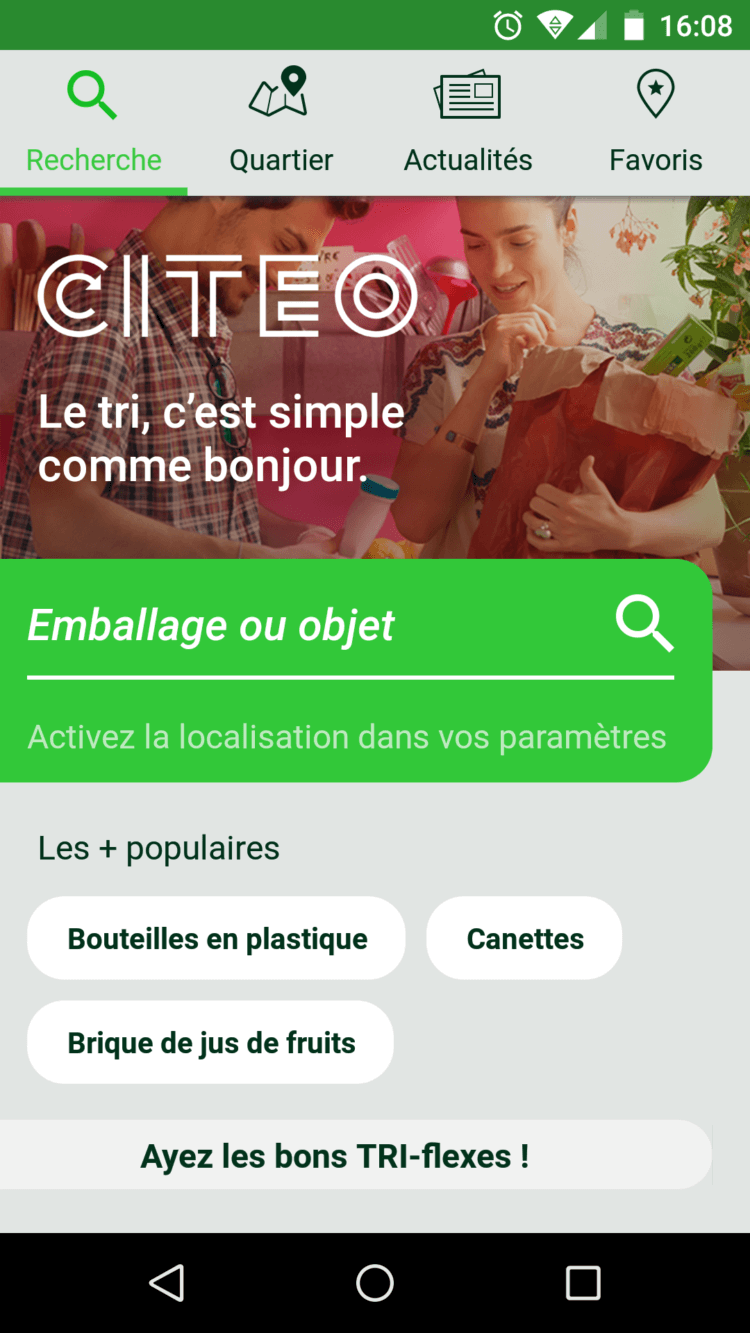Open the Quartier tab
This screenshot has width=750, height=1333.
[x=280, y=159]
